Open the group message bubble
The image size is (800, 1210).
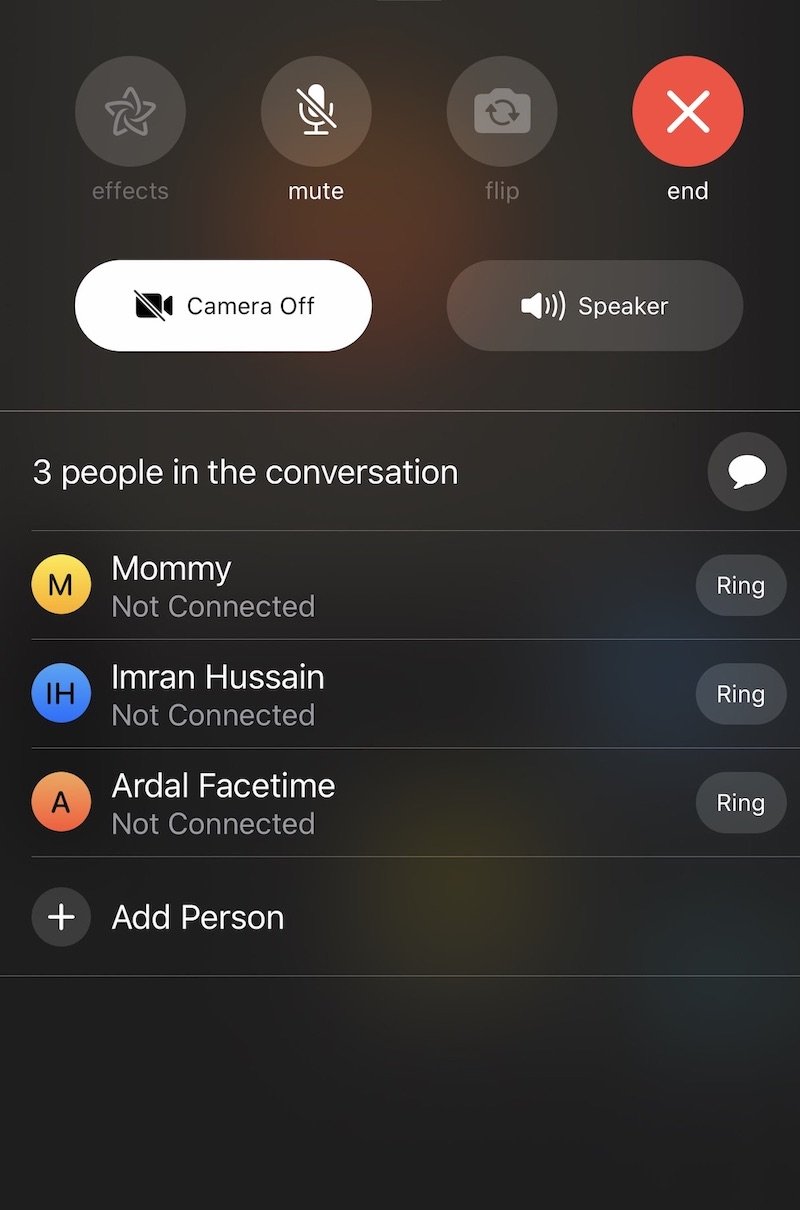746,472
